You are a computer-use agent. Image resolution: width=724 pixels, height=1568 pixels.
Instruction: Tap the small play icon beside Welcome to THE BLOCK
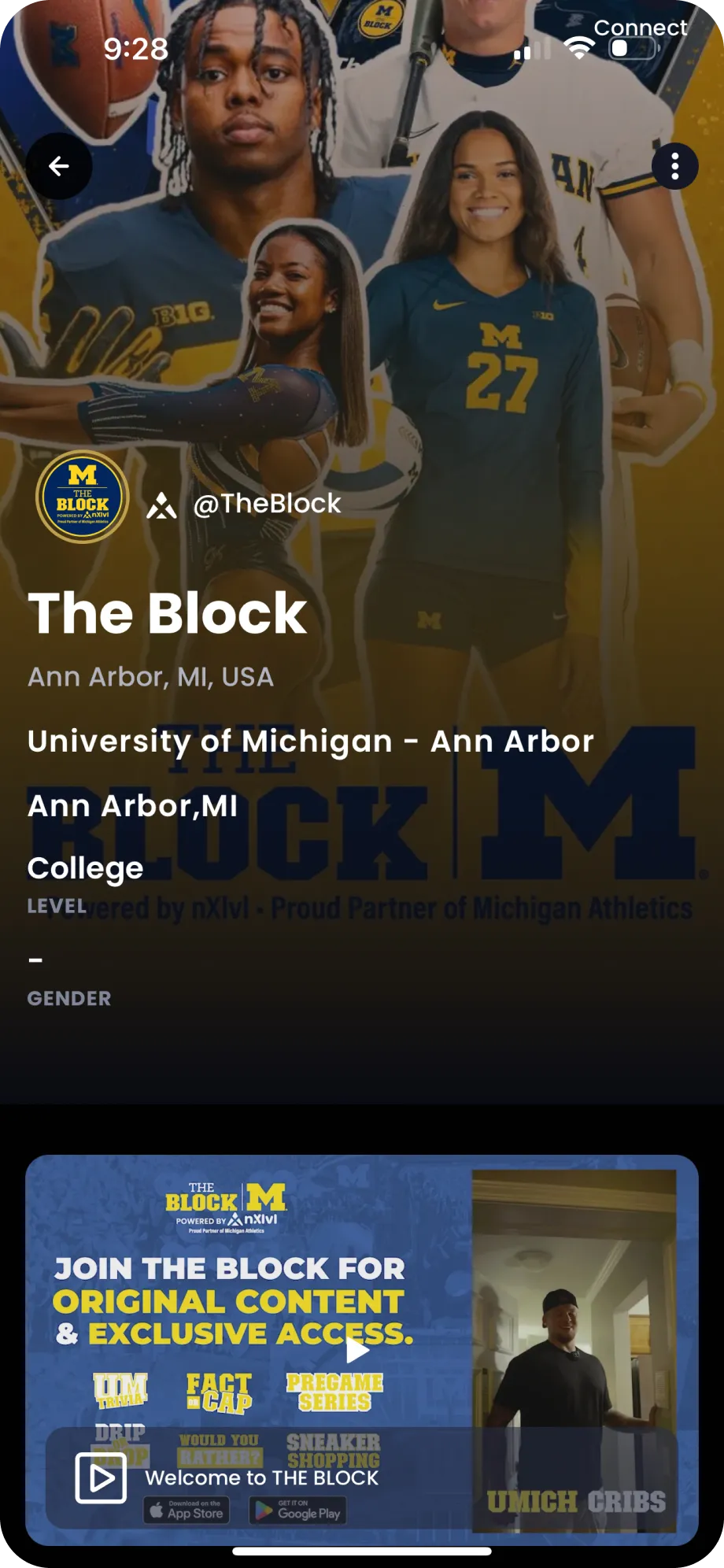pos(101,1479)
